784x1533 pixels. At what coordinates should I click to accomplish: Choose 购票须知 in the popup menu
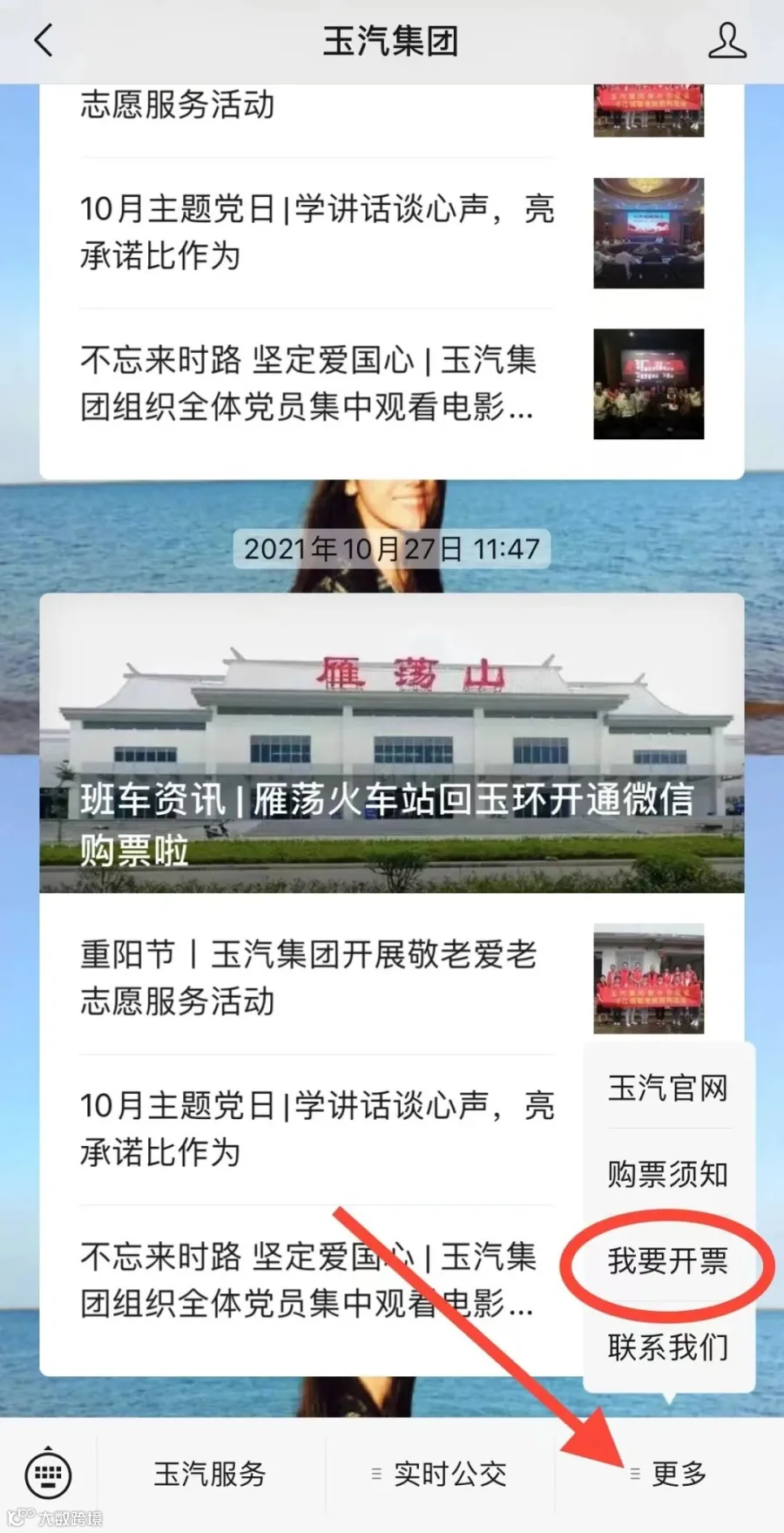pyautogui.click(x=668, y=1174)
